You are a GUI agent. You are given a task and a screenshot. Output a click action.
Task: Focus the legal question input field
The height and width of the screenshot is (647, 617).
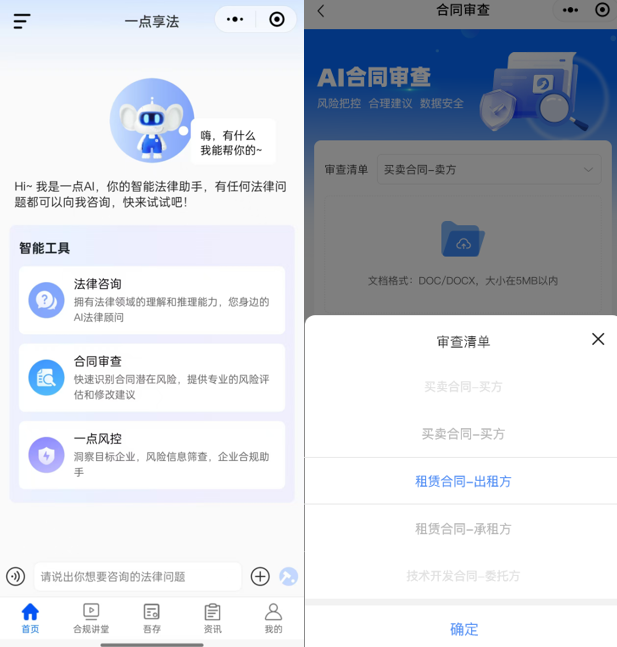point(138,576)
